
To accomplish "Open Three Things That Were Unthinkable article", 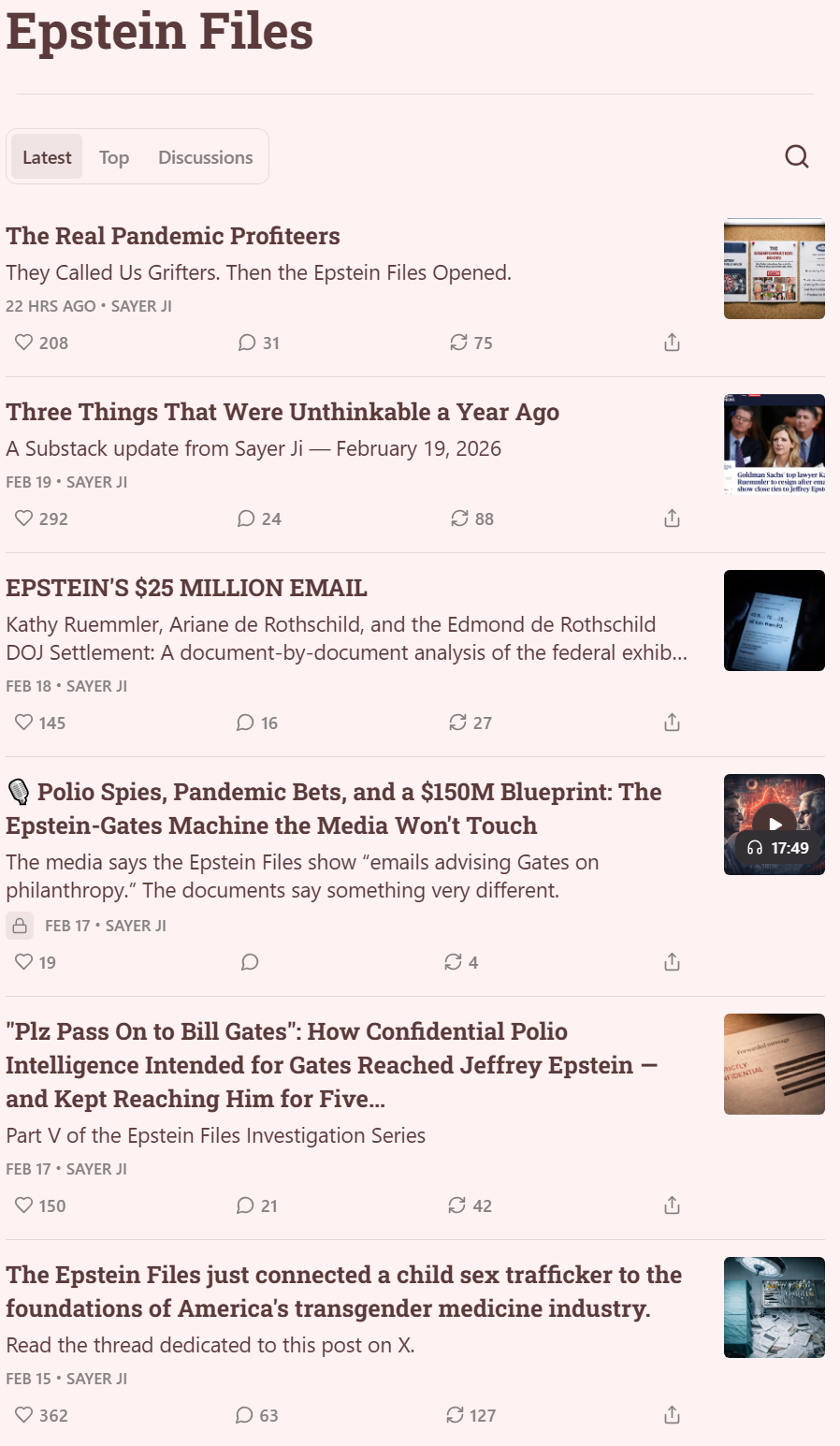I will coord(282,412).
